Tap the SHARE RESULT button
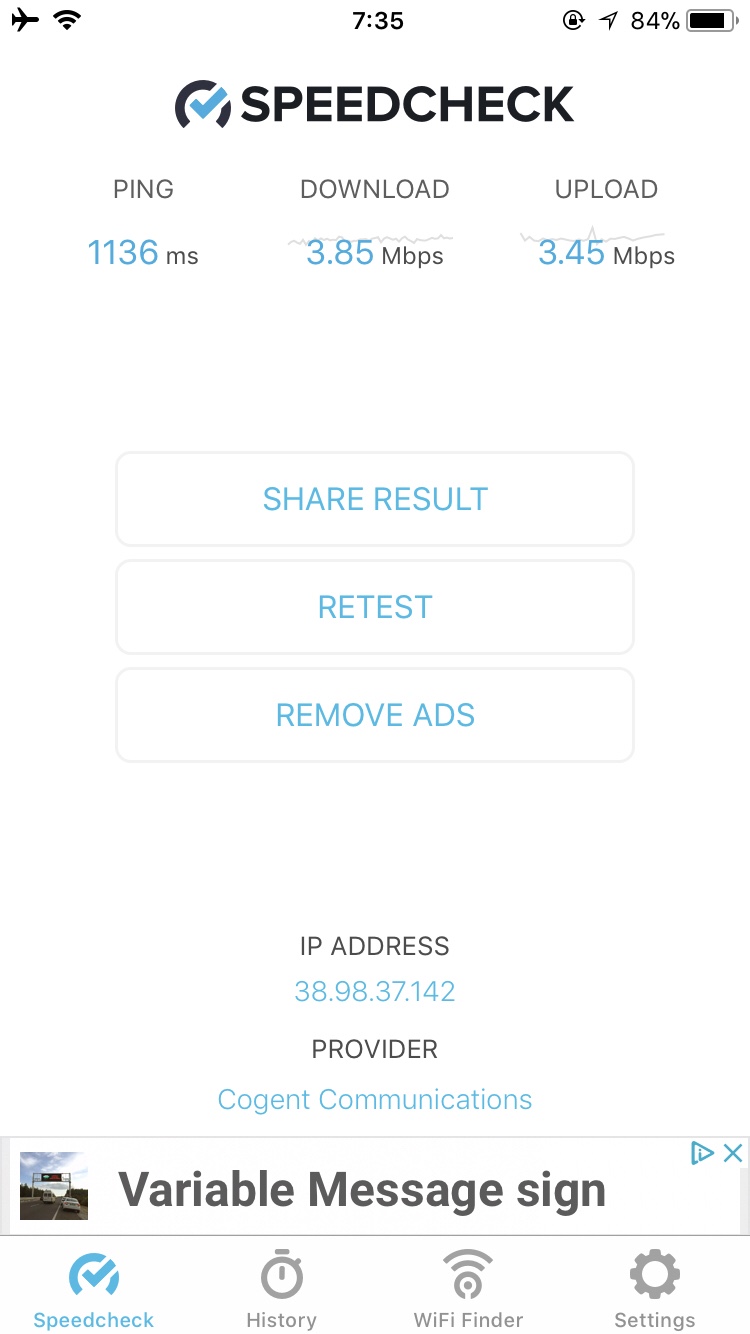750x1334 pixels. pos(375,499)
